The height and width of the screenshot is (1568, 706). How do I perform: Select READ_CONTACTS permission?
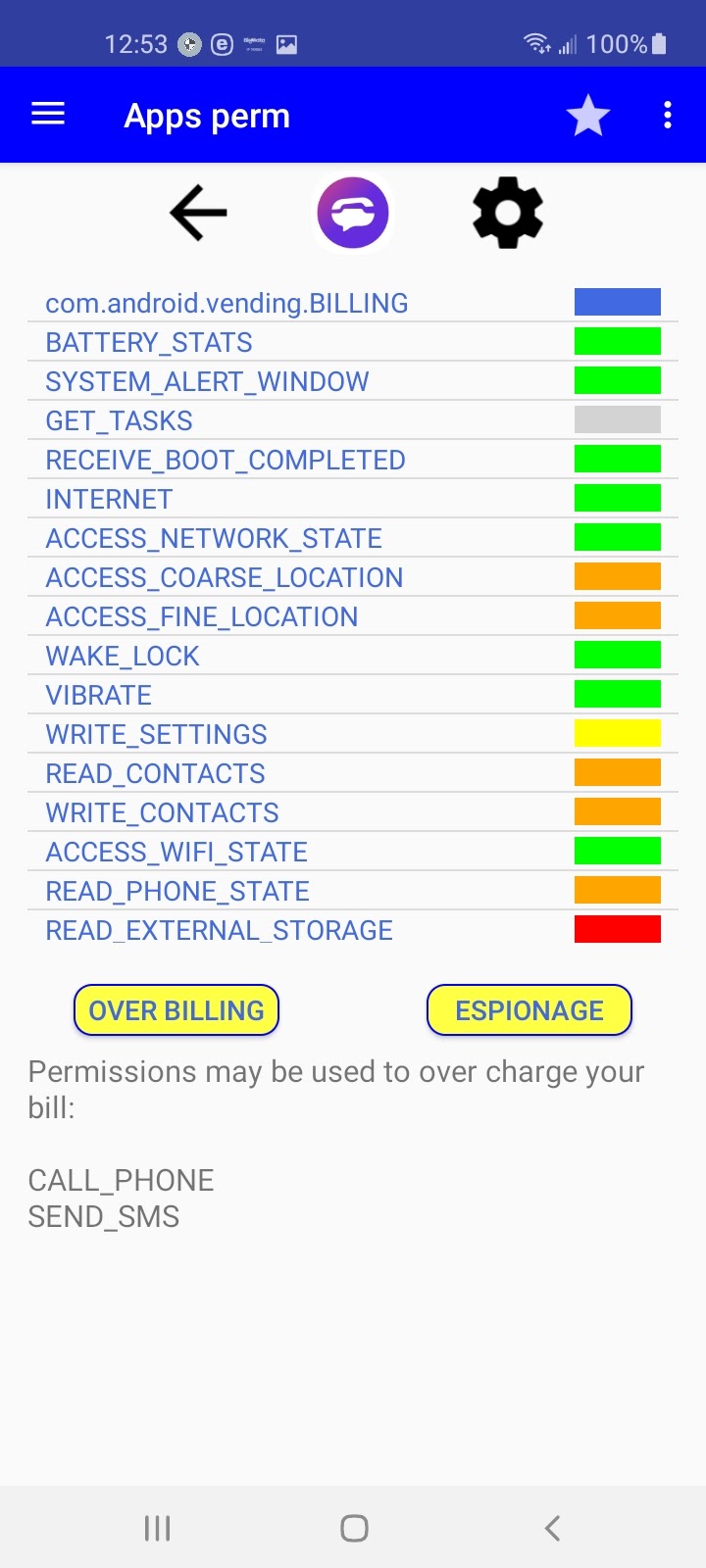[x=155, y=773]
